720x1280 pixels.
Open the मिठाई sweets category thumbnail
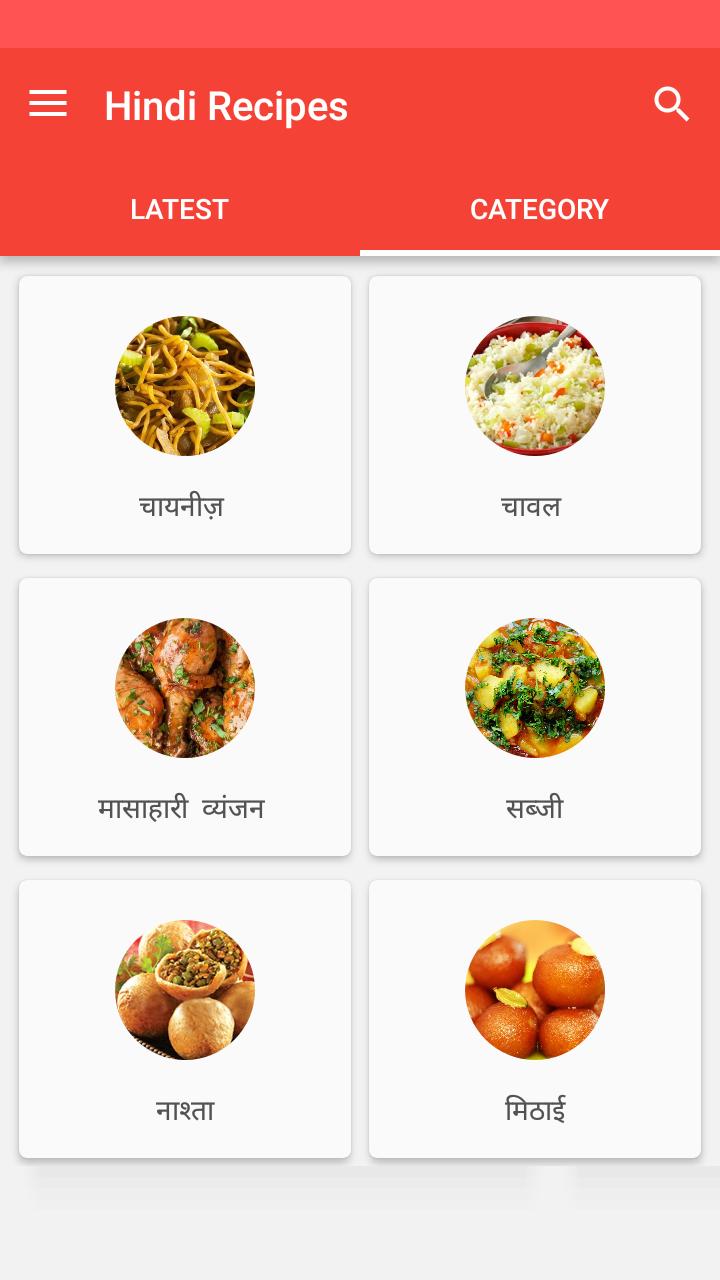pyautogui.click(x=534, y=989)
